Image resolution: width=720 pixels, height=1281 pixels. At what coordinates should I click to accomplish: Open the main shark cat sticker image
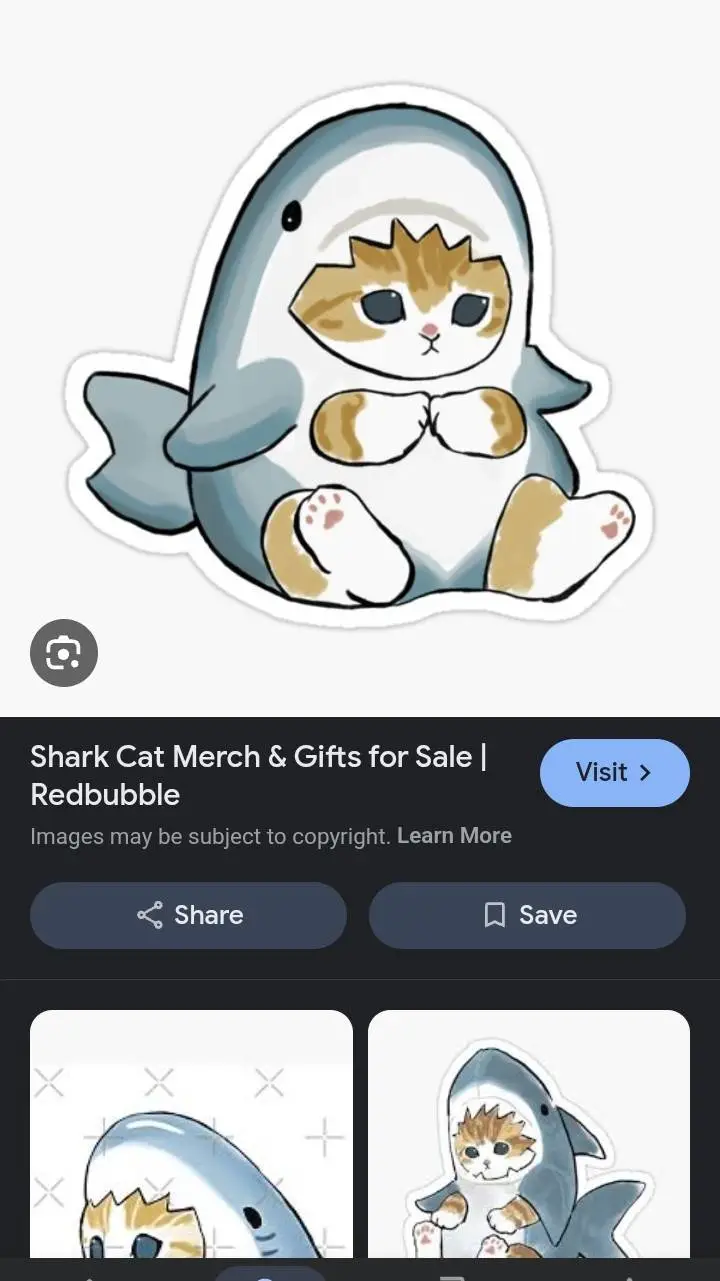tap(360, 360)
